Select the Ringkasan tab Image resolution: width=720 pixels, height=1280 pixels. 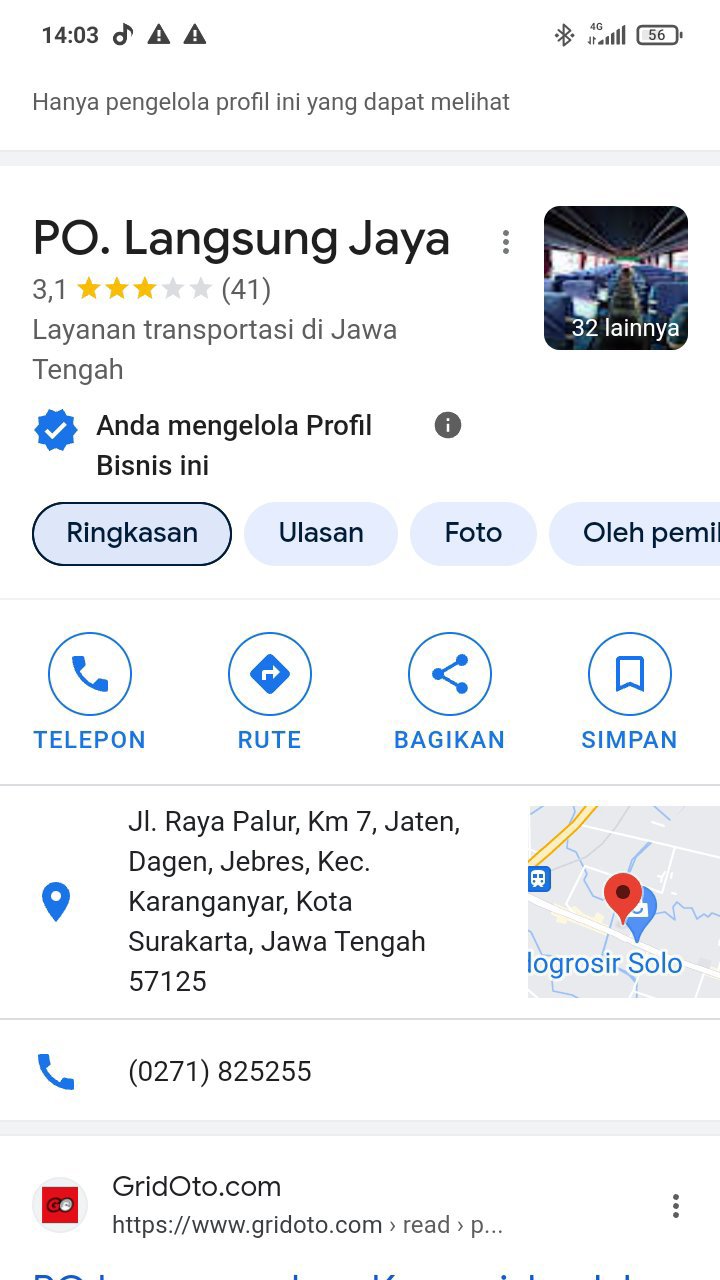[x=132, y=534]
